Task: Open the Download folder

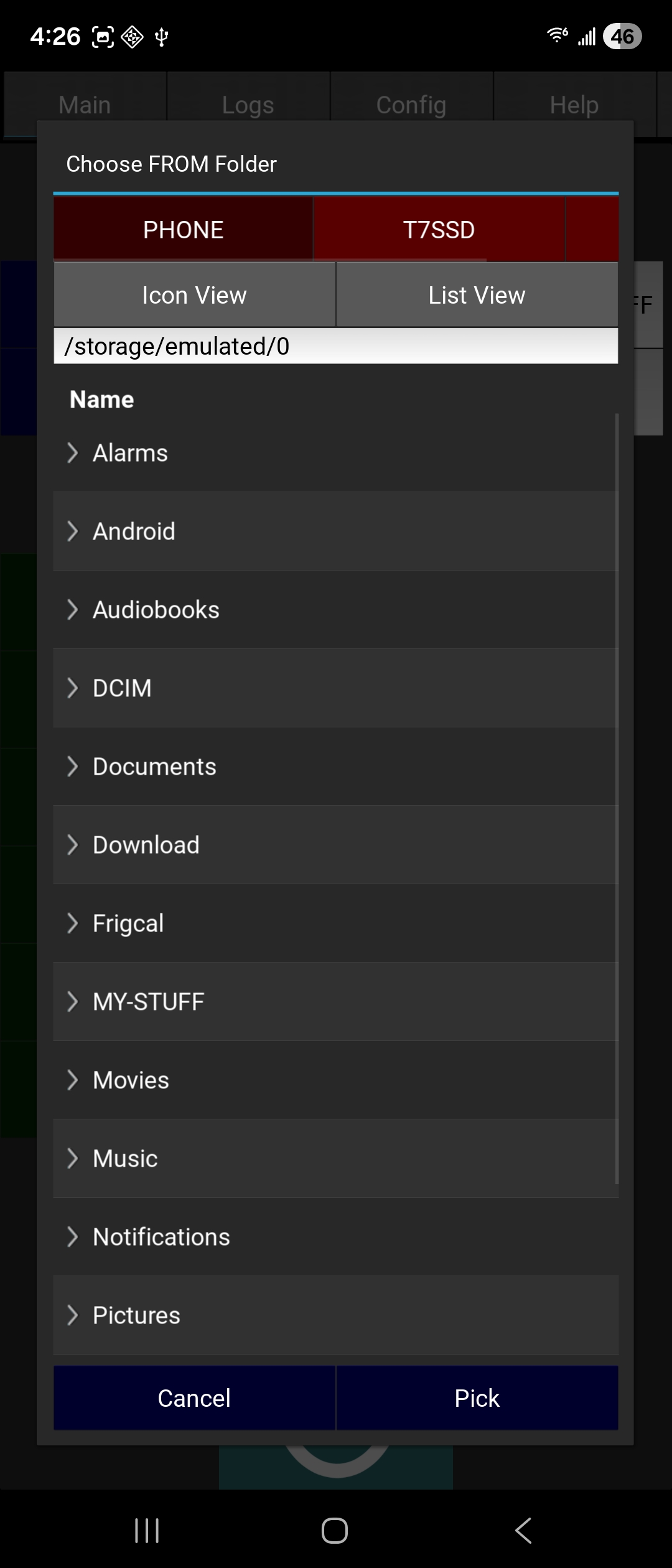Action: (146, 845)
